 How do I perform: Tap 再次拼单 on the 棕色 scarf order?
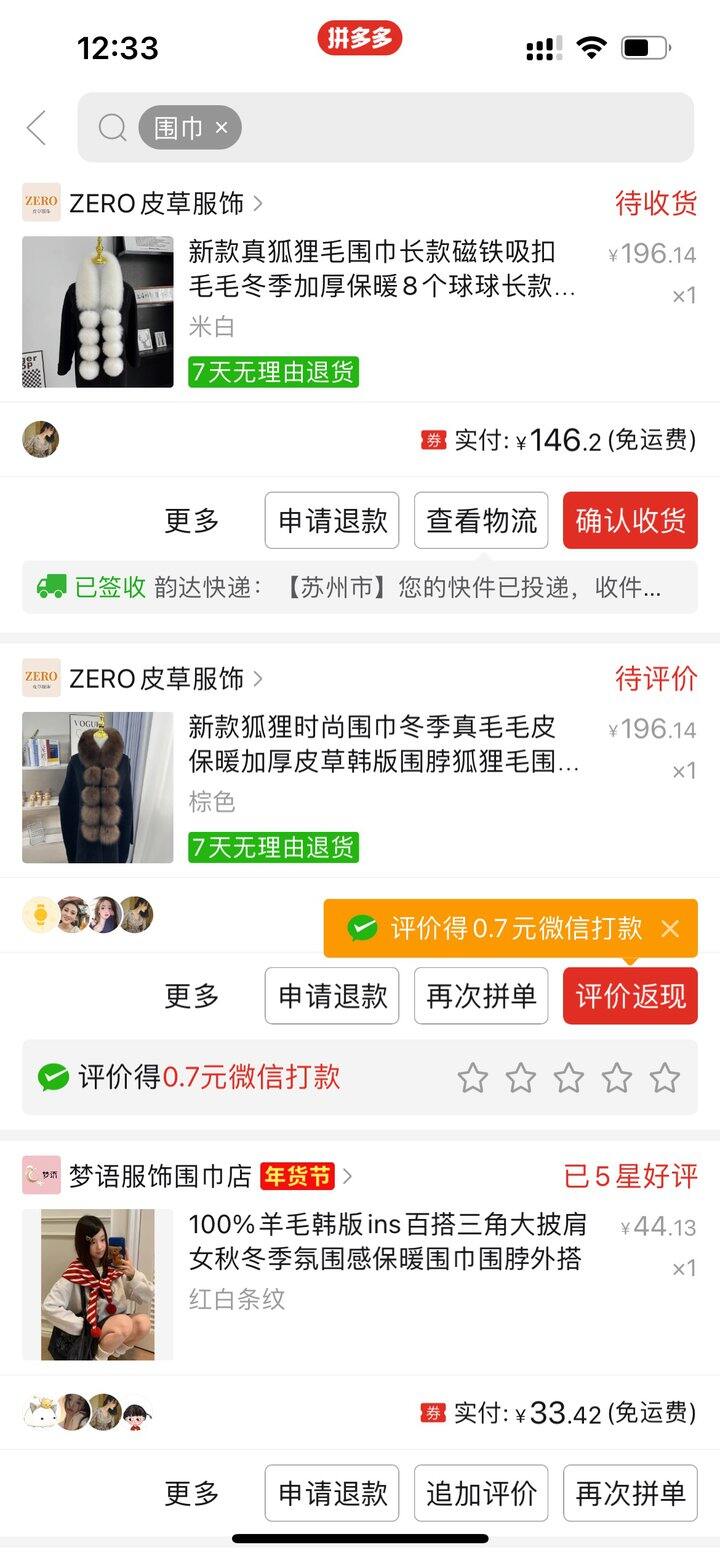click(481, 996)
